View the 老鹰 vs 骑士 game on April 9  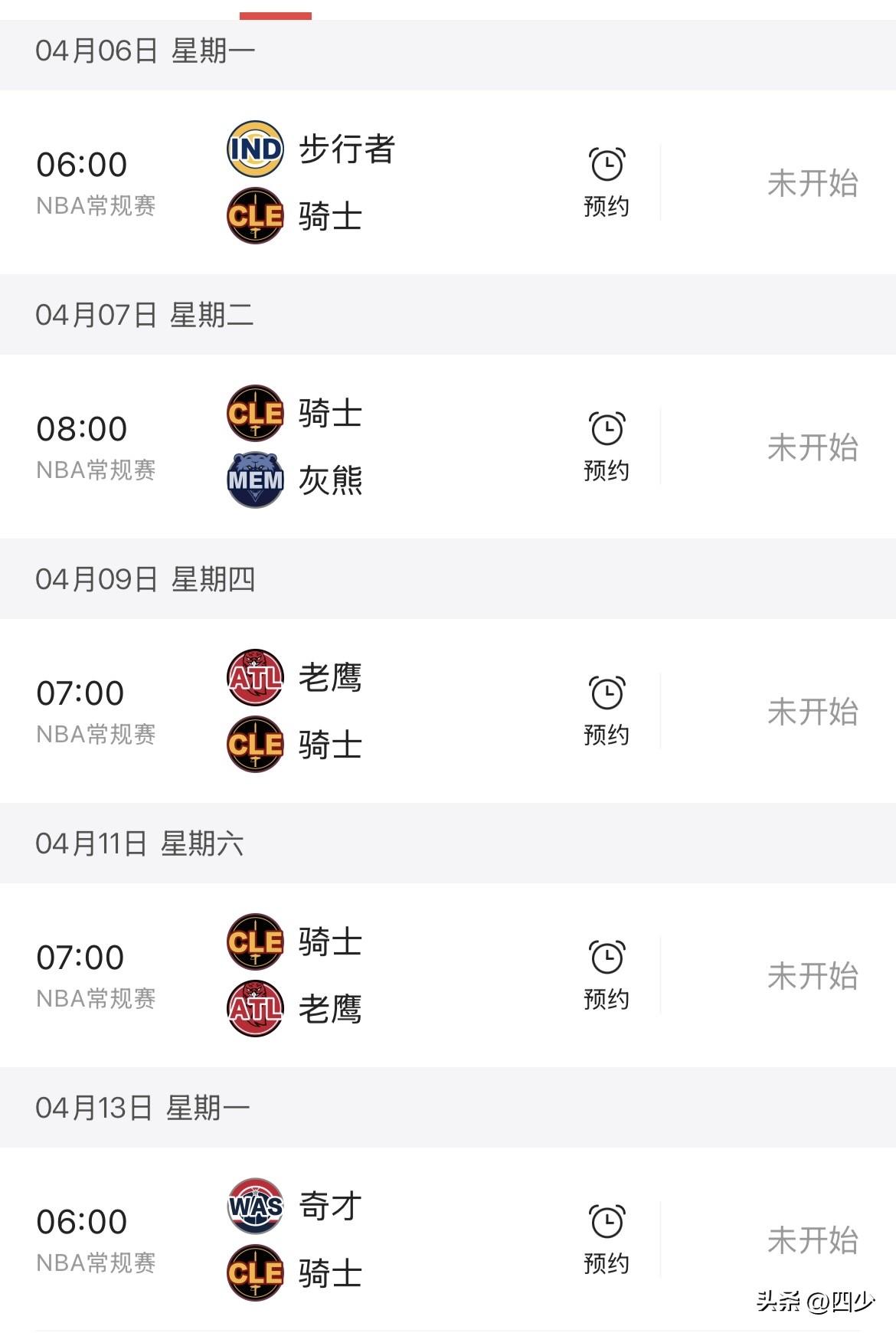coord(448,711)
